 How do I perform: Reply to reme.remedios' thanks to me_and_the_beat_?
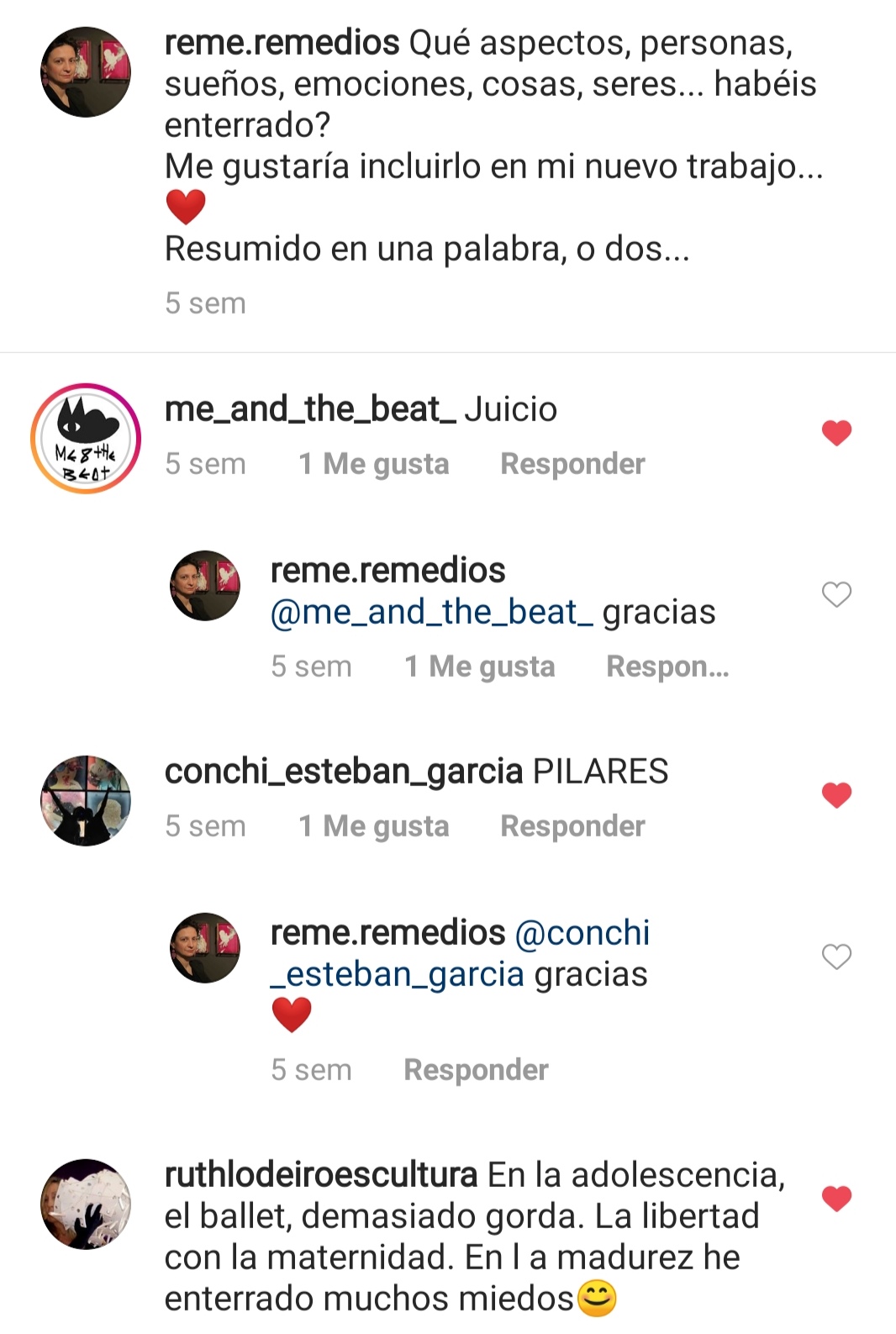[x=667, y=667]
